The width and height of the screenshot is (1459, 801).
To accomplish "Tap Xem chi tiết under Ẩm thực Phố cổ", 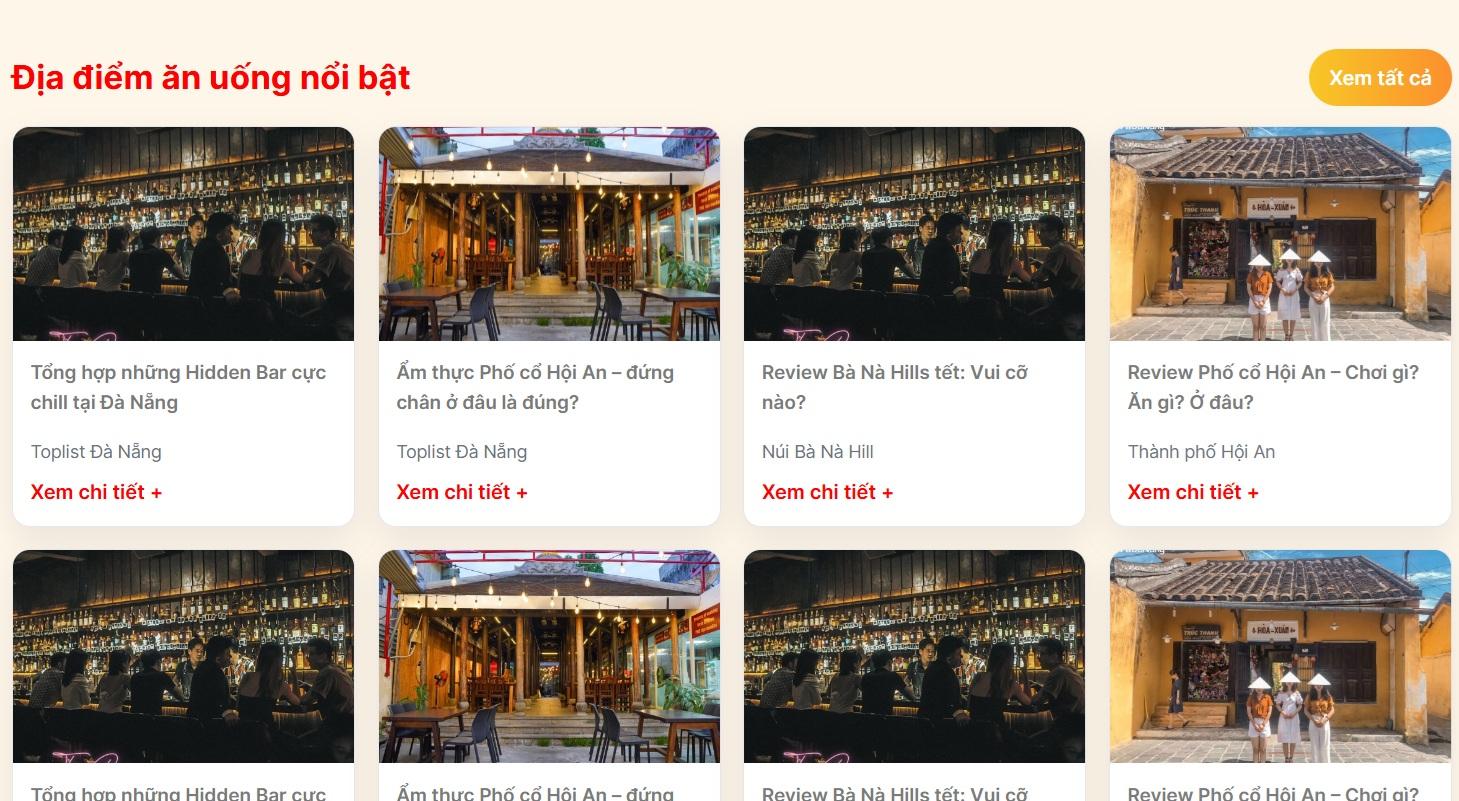I will coord(462,492).
